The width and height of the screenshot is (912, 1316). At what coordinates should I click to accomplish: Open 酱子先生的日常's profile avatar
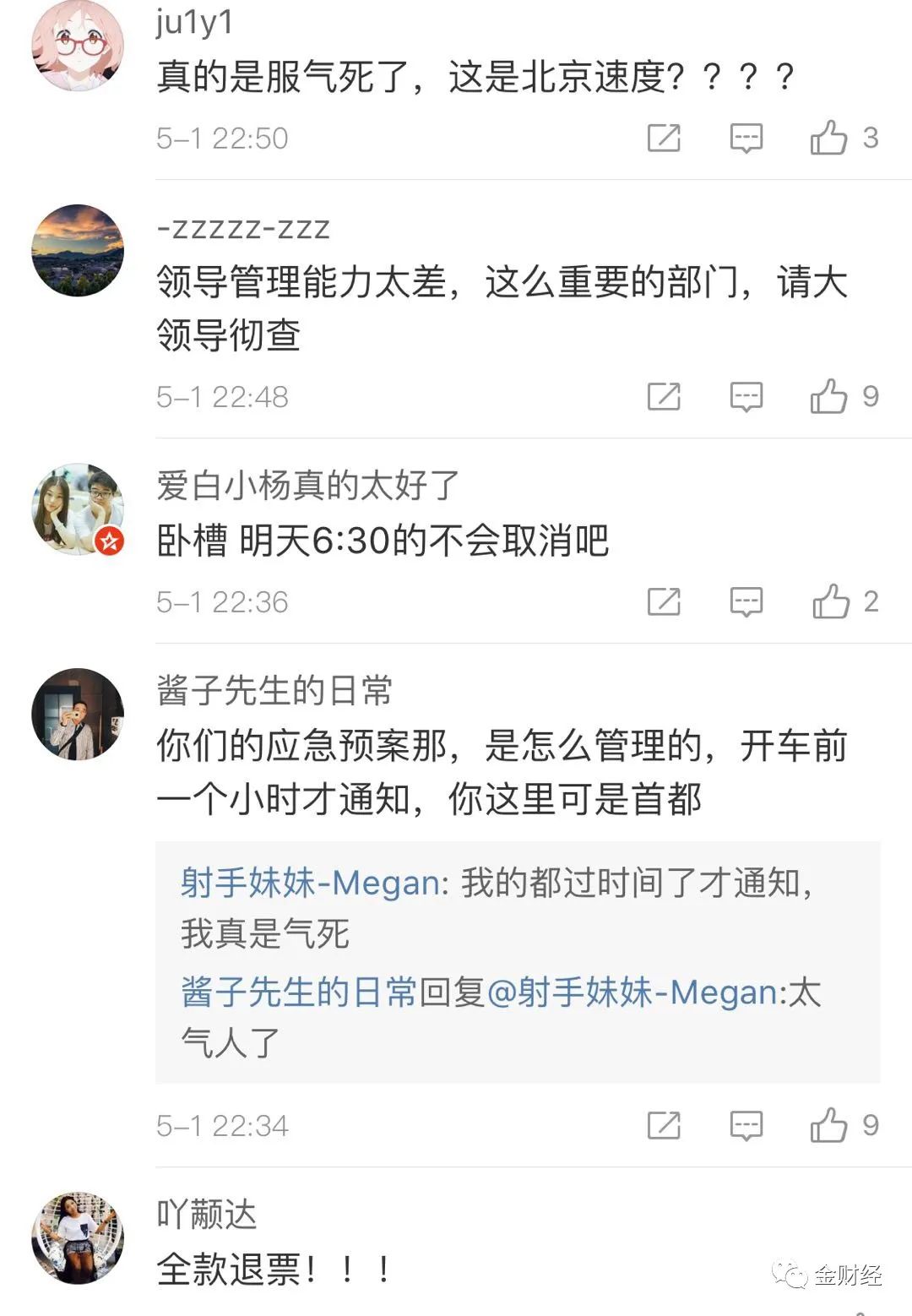tap(78, 715)
